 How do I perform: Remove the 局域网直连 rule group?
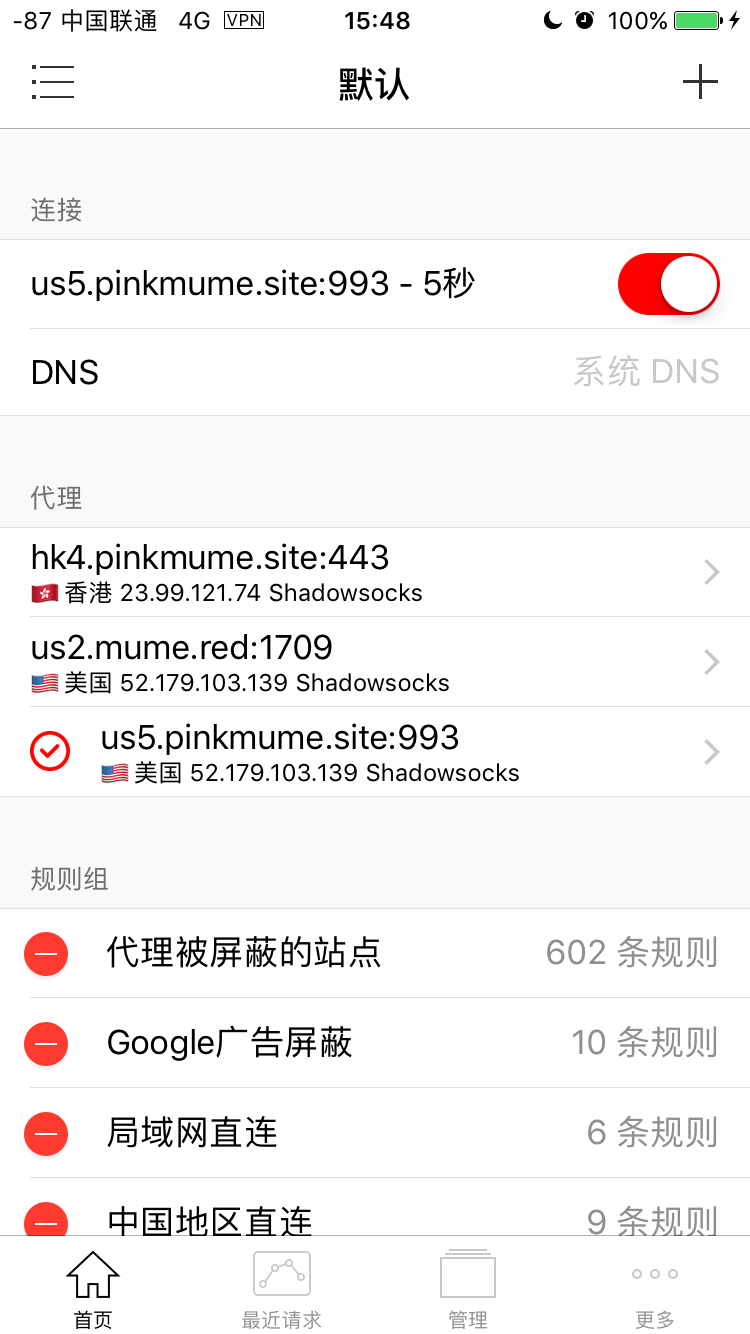46,1134
